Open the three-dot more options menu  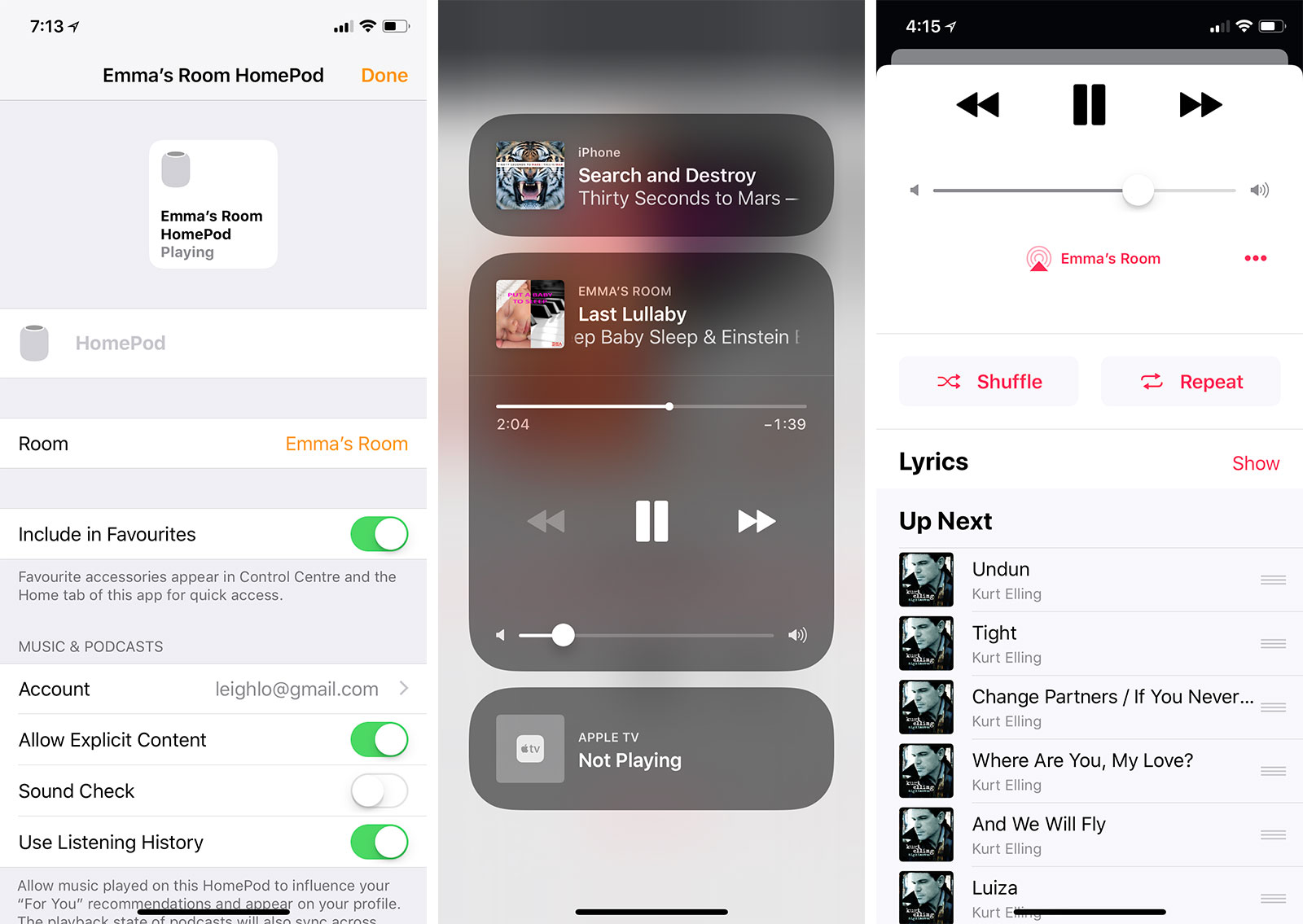pos(1255,259)
